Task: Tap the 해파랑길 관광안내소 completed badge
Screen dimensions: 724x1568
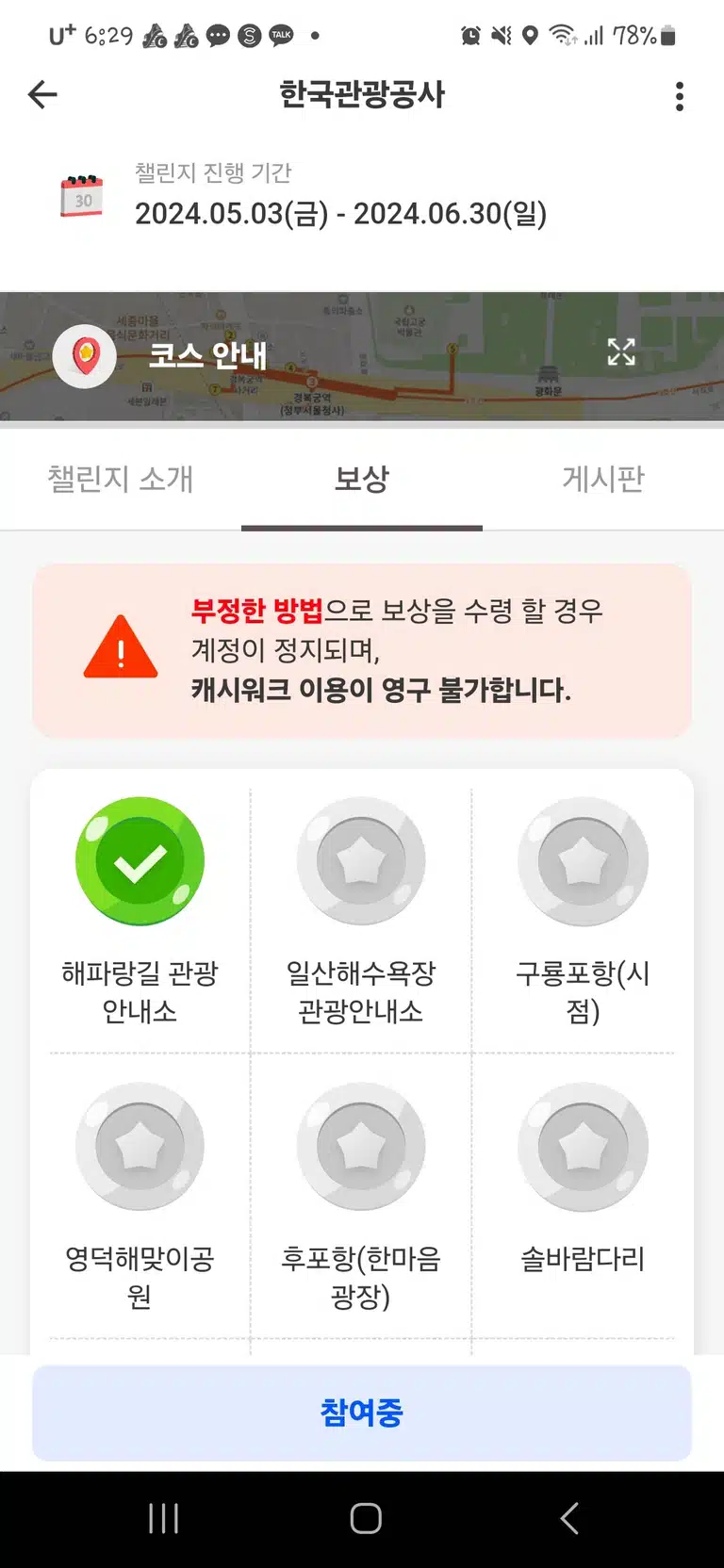Action: [x=140, y=861]
